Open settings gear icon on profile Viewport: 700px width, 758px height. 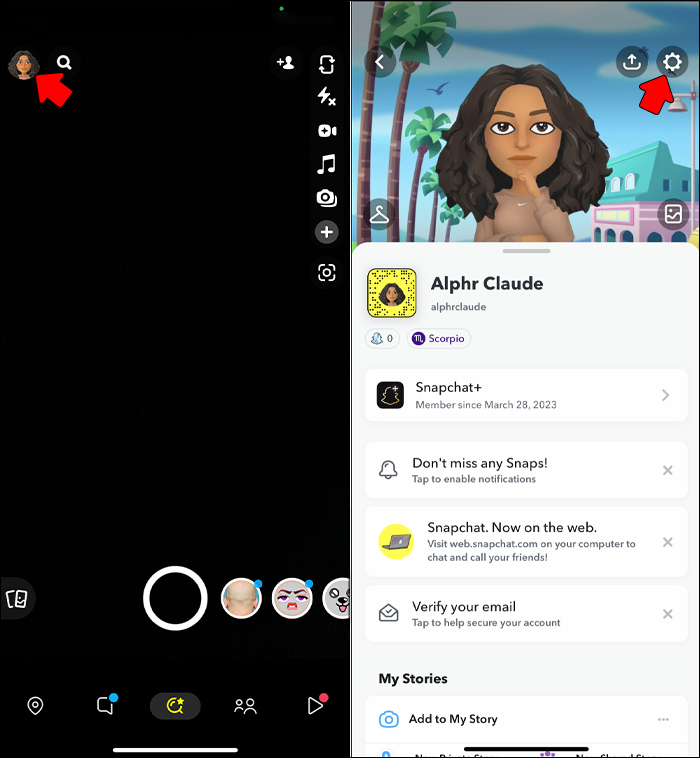pos(673,62)
